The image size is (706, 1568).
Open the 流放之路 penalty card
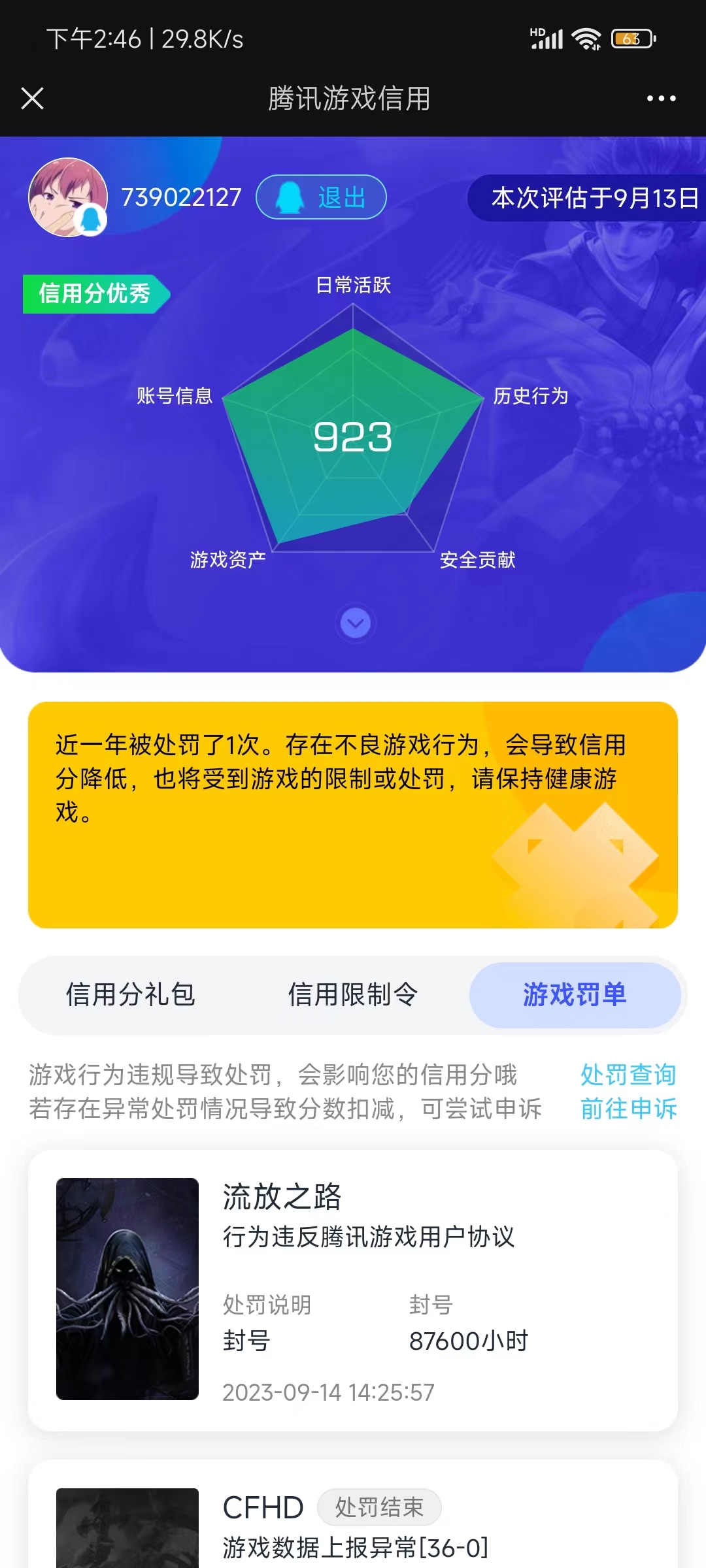click(353, 1290)
